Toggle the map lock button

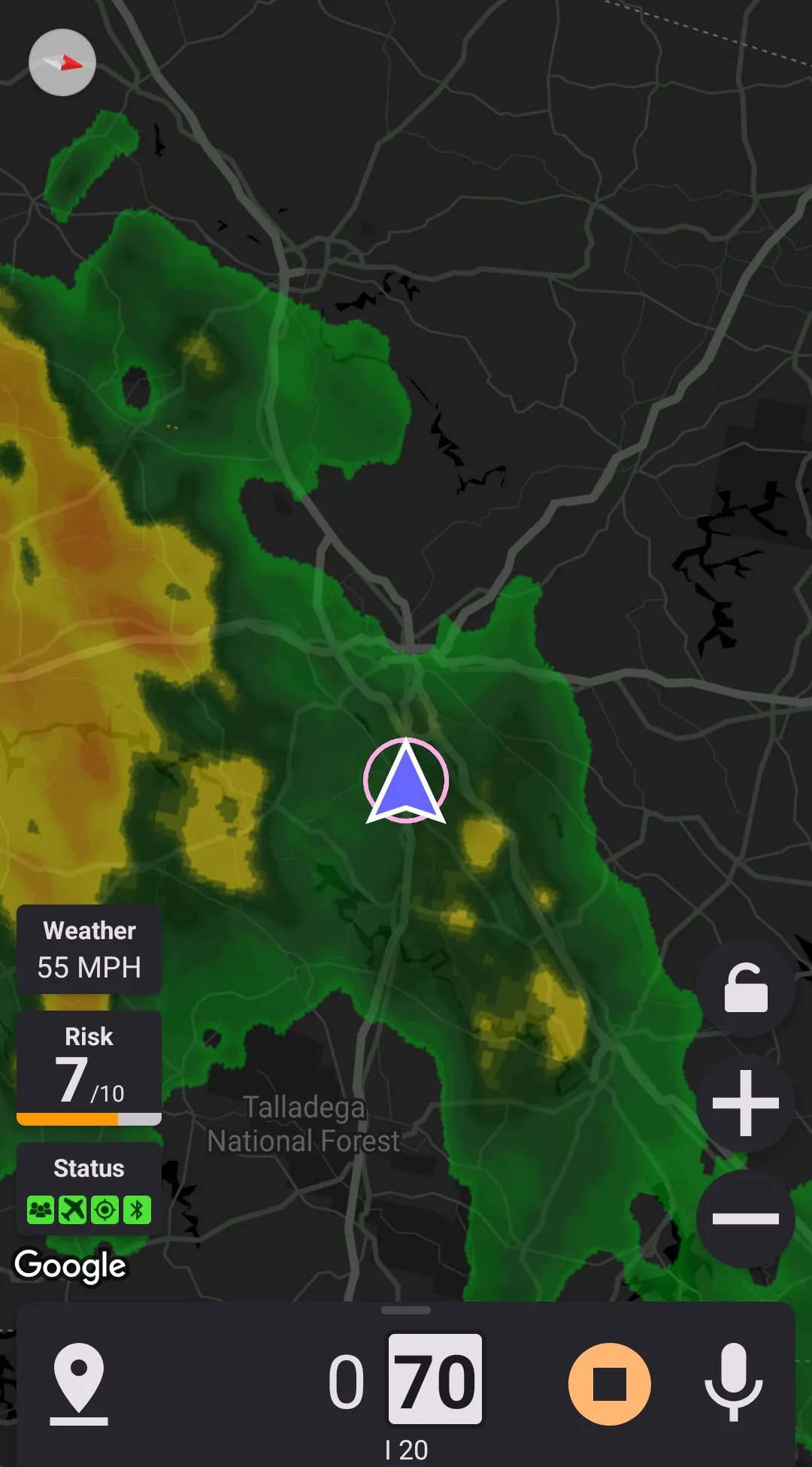(x=745, y=987)
